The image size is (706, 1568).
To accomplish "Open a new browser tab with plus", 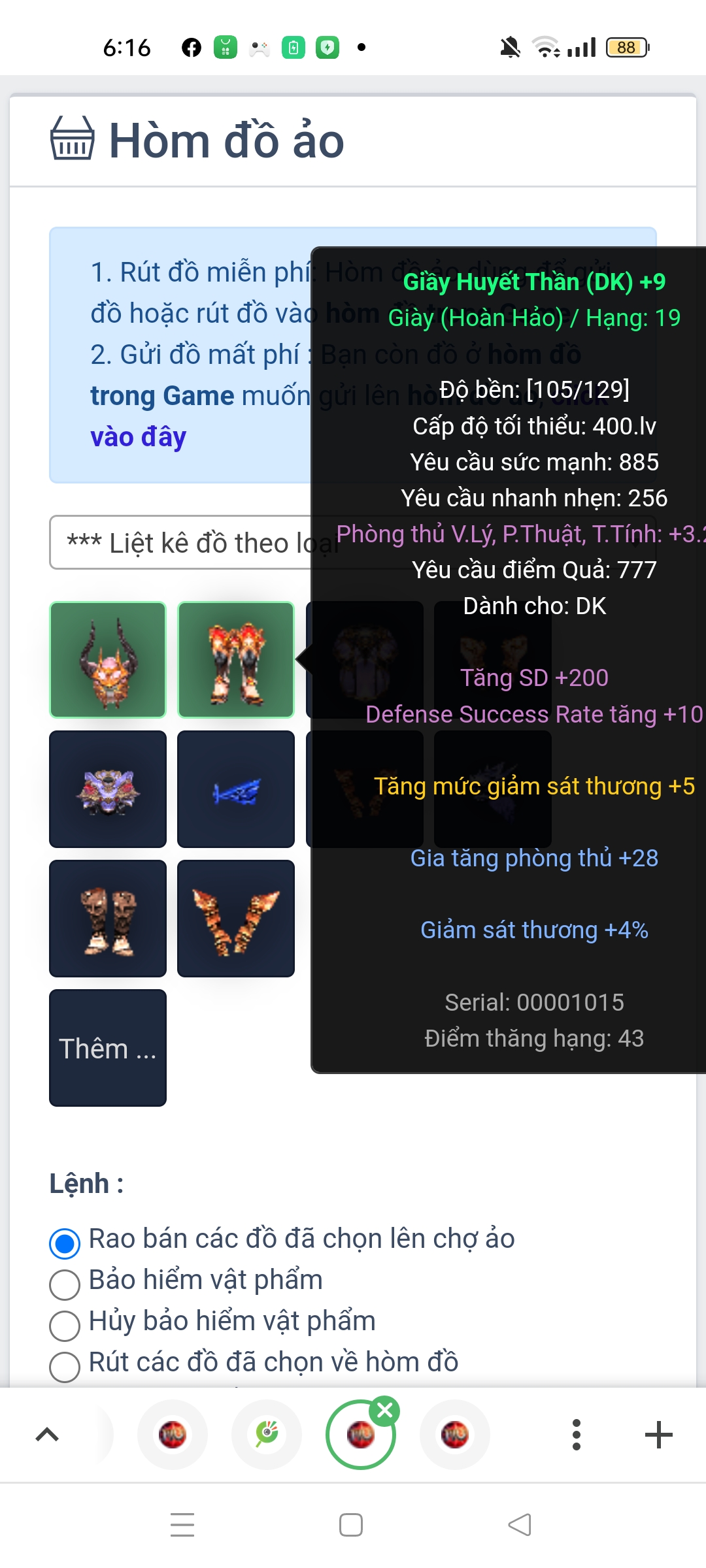I will click(x=658, y=1435).
